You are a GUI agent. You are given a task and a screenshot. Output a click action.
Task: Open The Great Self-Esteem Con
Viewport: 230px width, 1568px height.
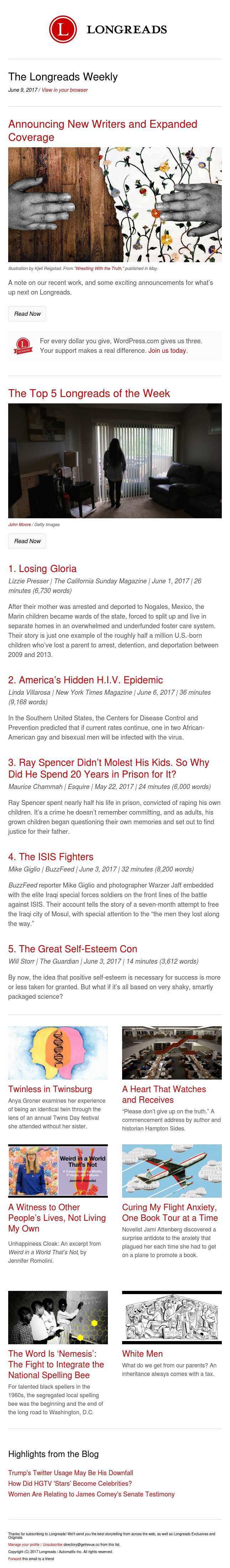pos(72,948)
